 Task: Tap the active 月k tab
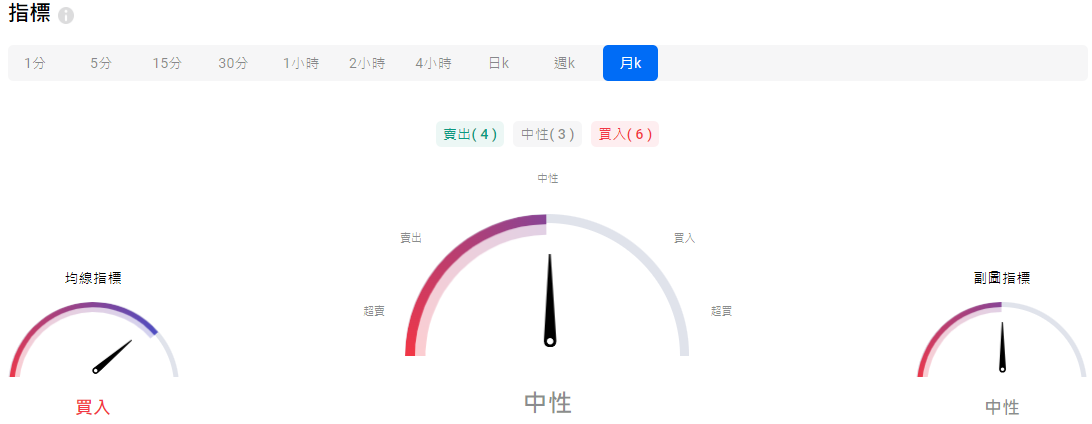pos(630,63)
